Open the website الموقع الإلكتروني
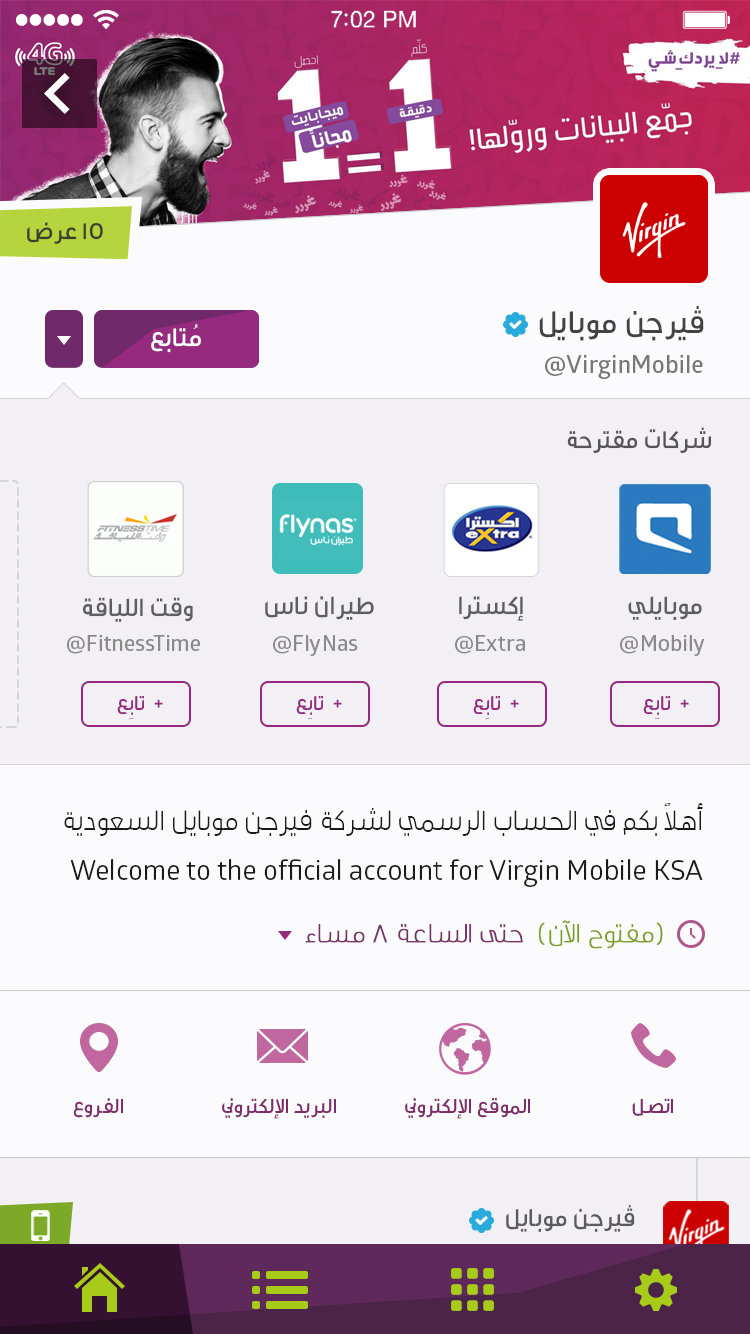Image resolution: width=750 pixels, height=1334 pixels. coord(467,1070)
